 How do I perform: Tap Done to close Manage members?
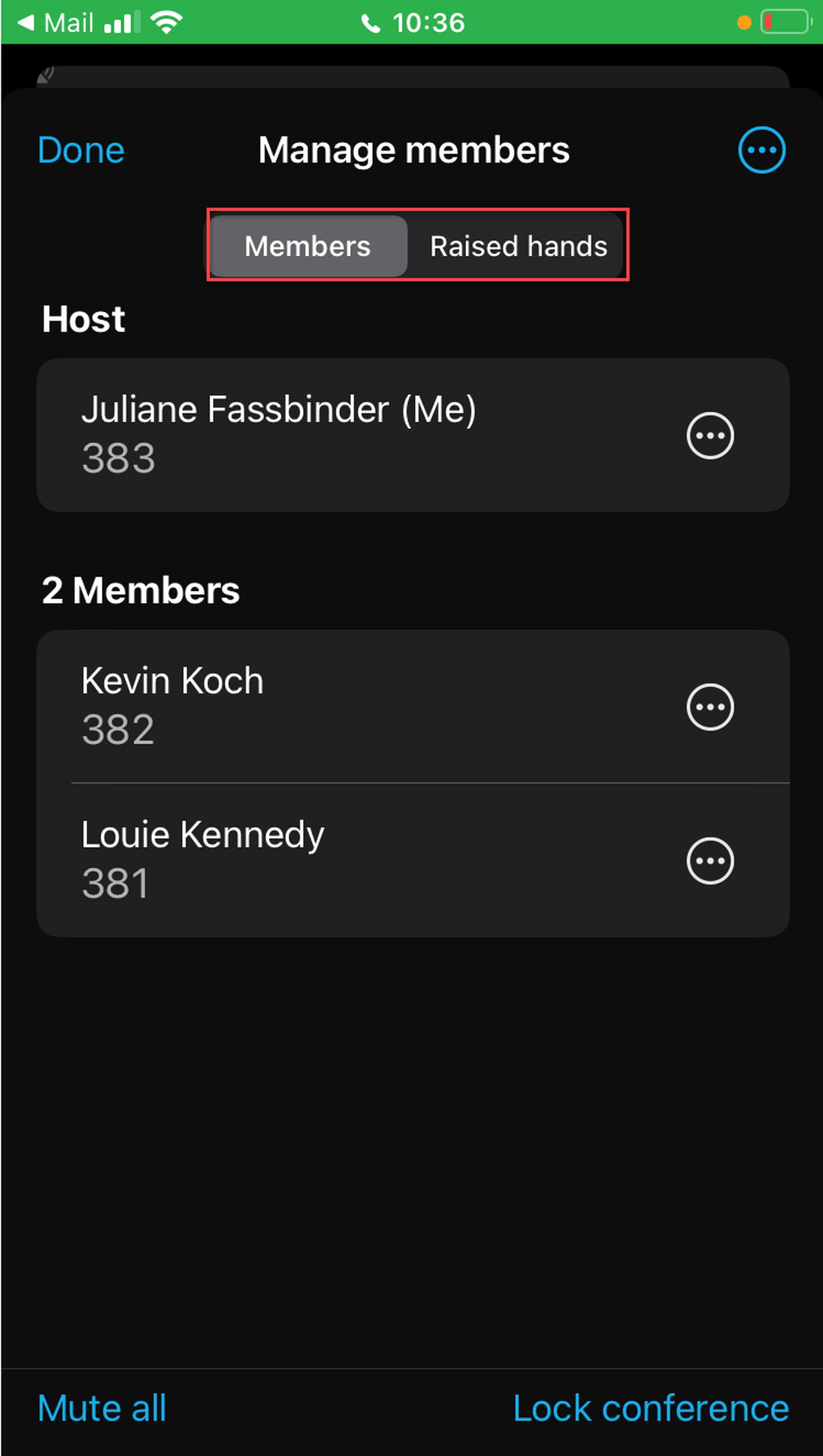[81, 150]
